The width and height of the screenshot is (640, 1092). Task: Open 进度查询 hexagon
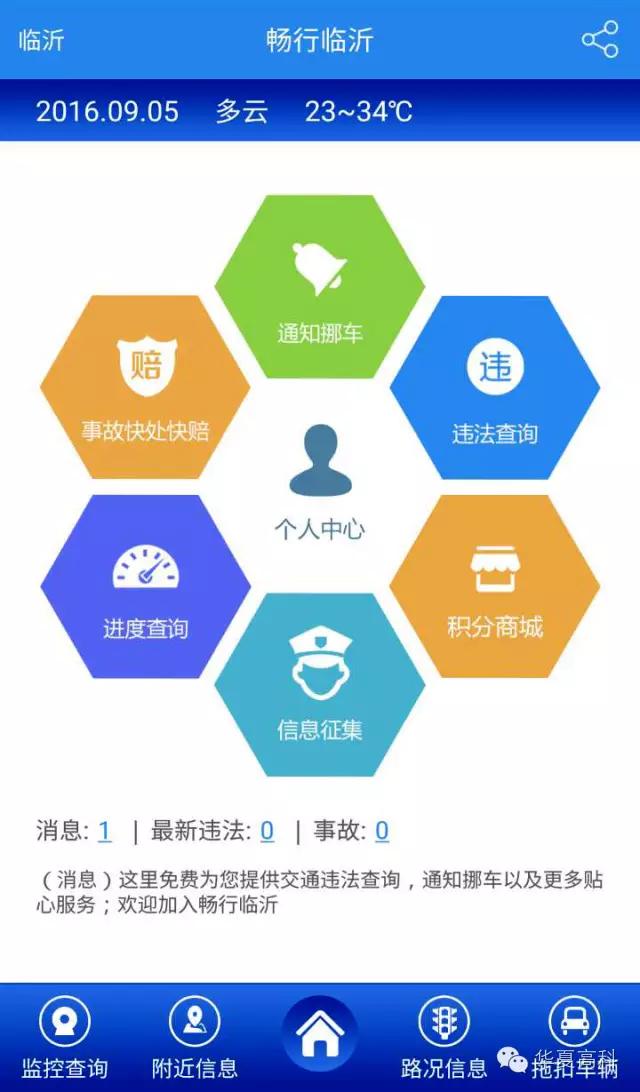145,585
